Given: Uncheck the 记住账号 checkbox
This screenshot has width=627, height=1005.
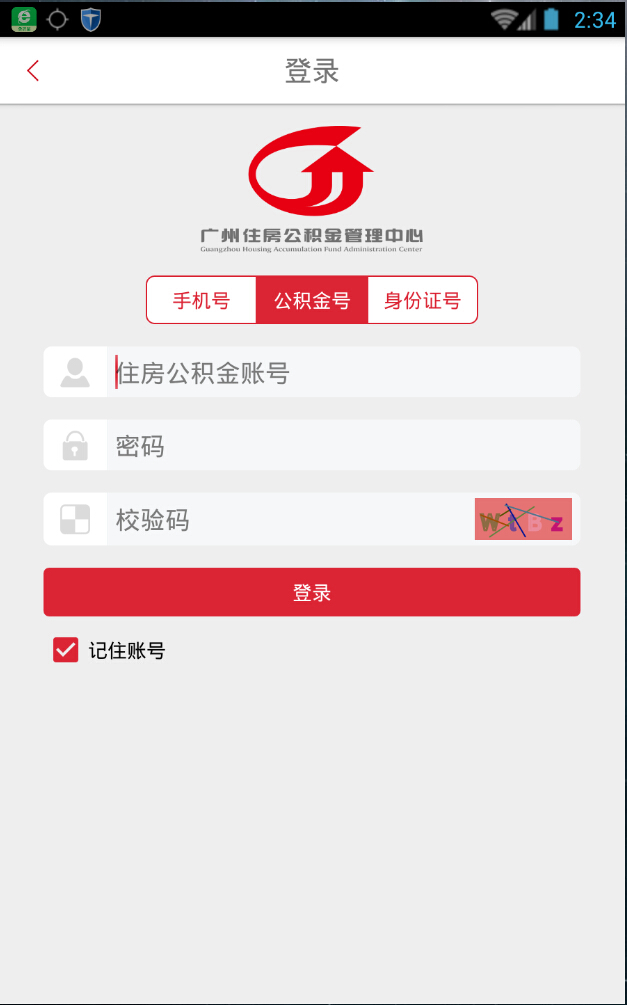Looking at the screenshot, I should [66, 650].
